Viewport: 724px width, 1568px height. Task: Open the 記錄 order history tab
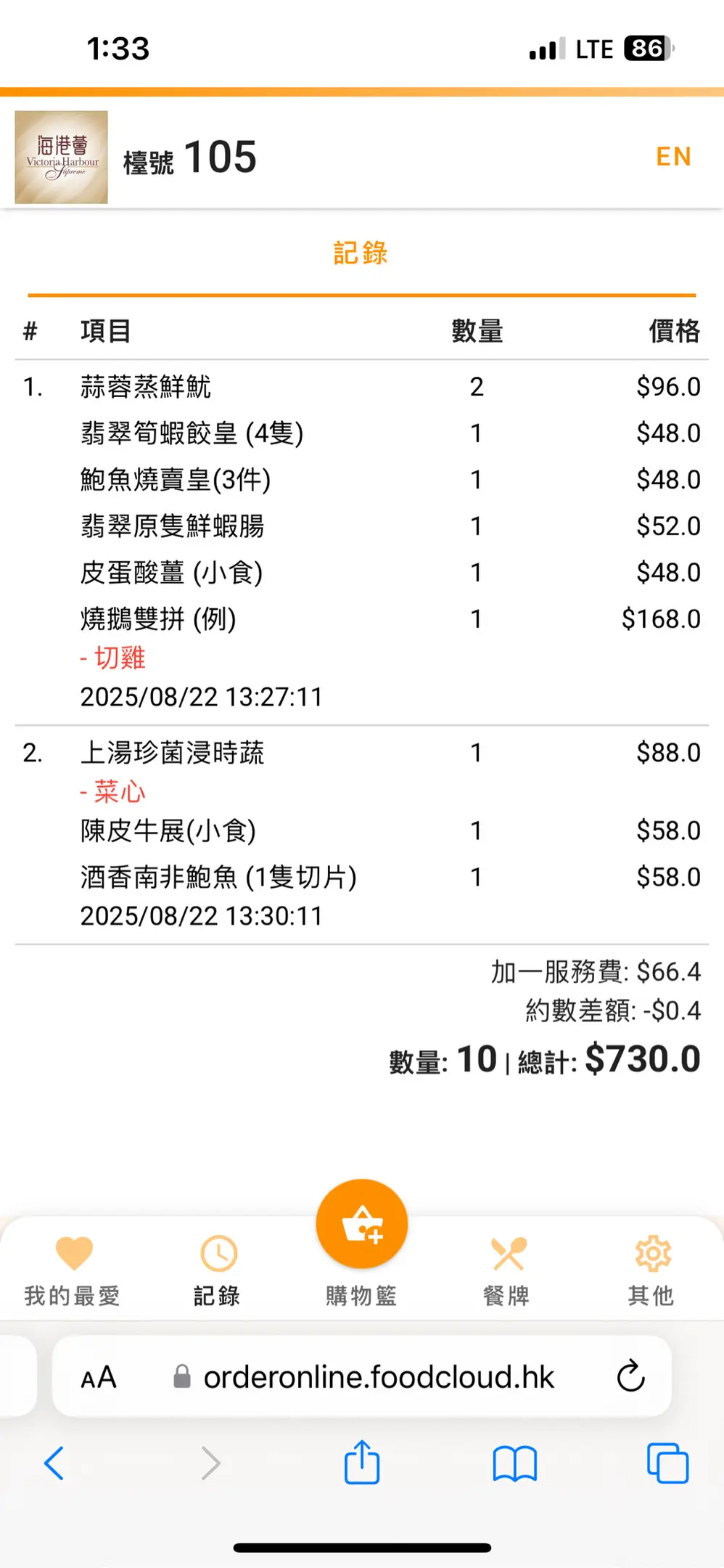coord(218,1270)
